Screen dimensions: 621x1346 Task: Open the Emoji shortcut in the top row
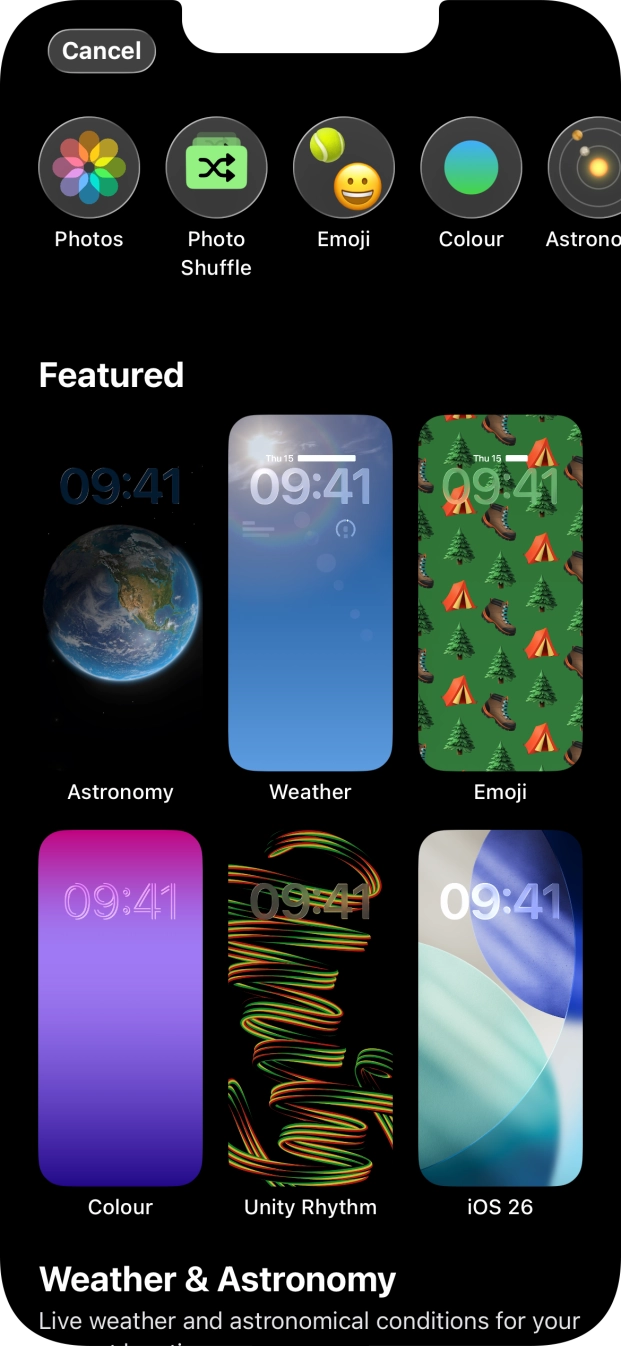[343, 167]
